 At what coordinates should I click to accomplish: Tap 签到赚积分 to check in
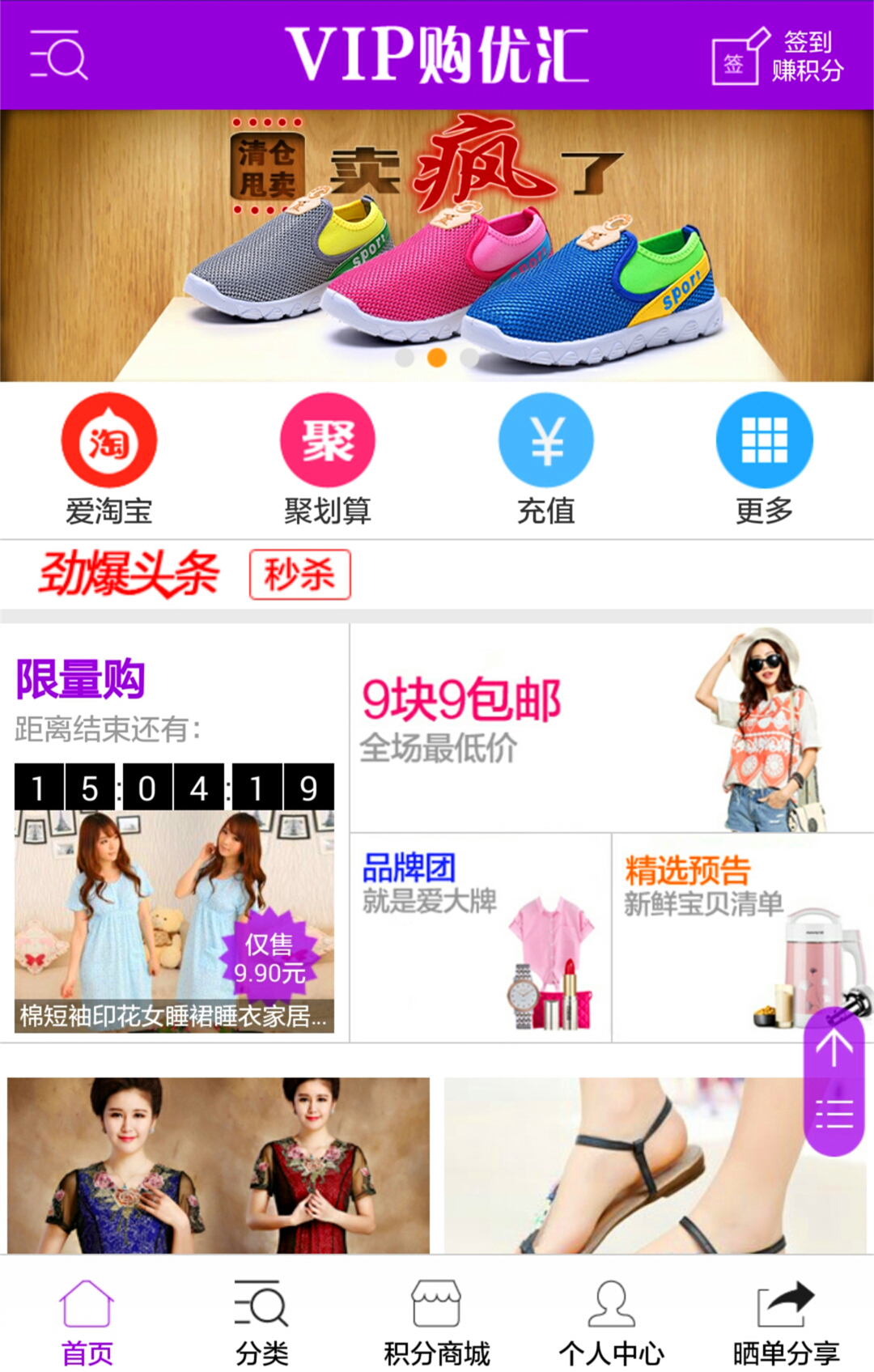[x=779, y=55]
